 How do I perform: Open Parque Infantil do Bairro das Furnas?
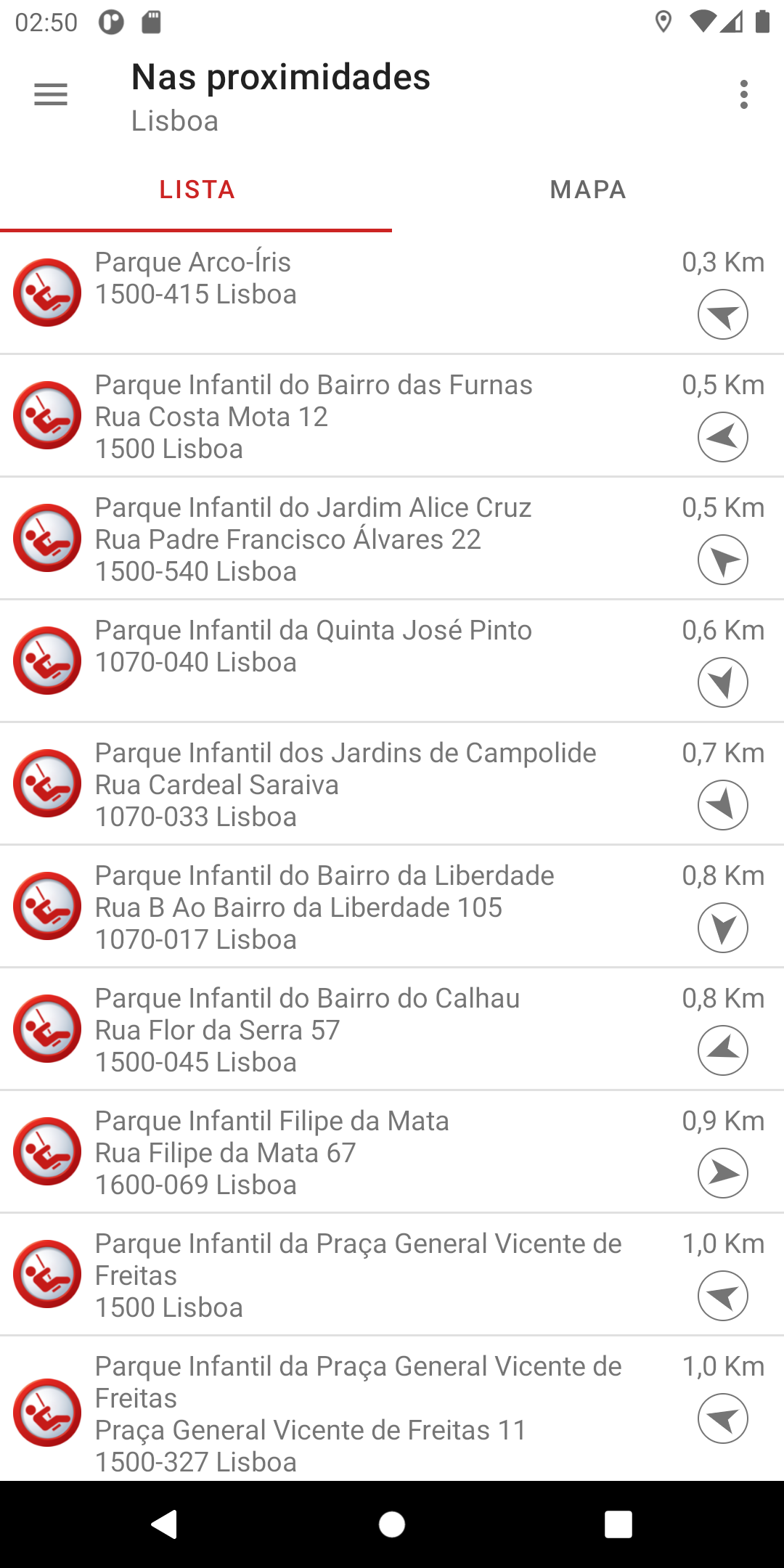[x=392, y=416]
